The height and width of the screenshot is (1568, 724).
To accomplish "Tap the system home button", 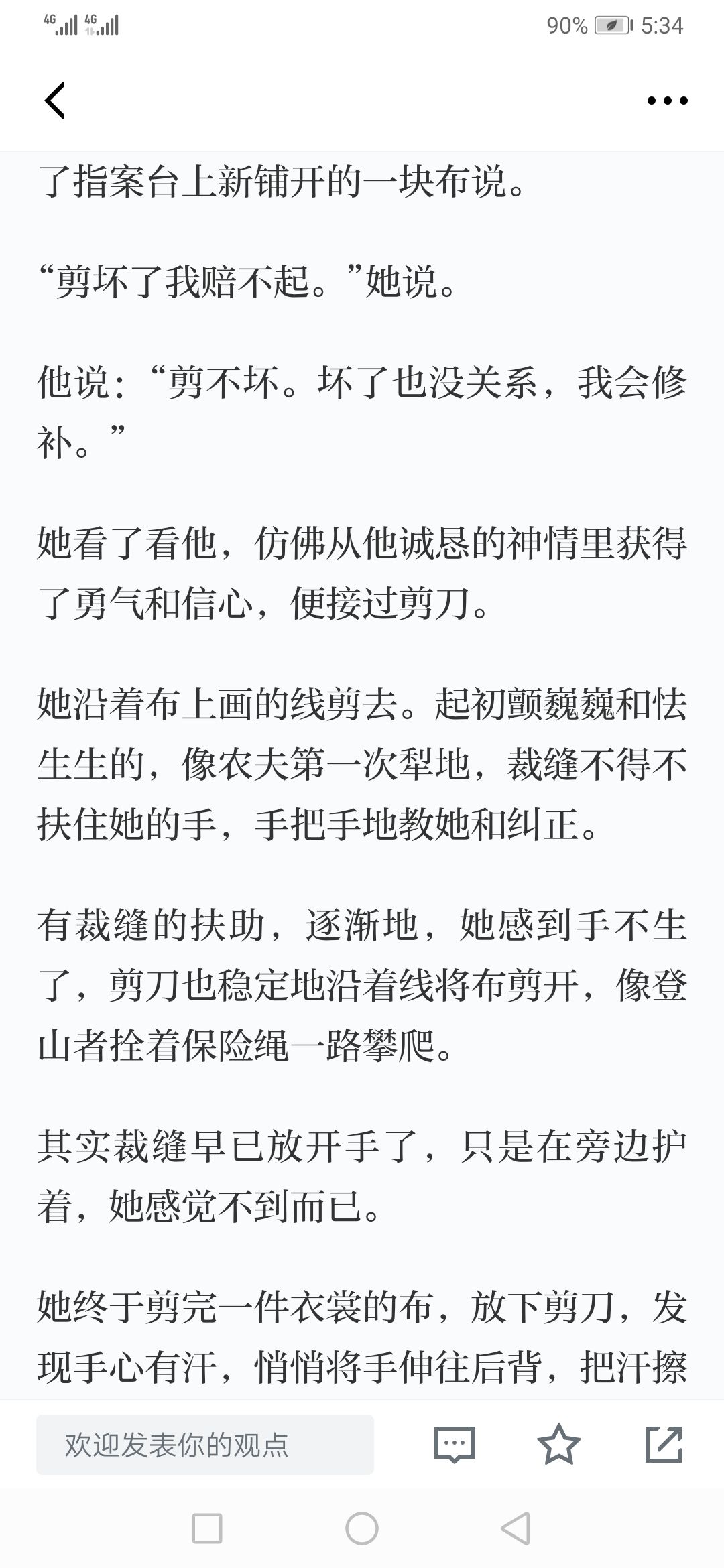I will [x=362, y=1528].
